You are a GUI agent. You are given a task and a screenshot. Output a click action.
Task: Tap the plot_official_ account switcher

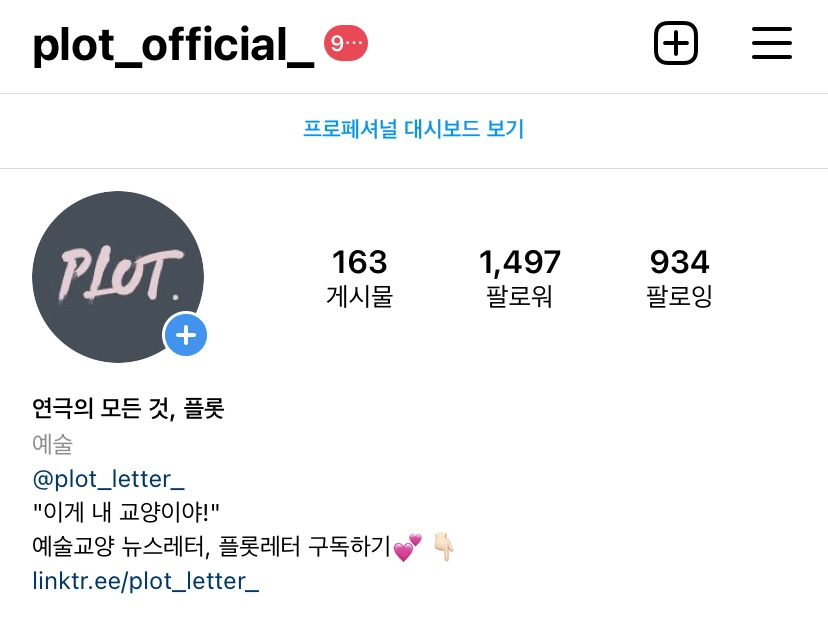174,46
